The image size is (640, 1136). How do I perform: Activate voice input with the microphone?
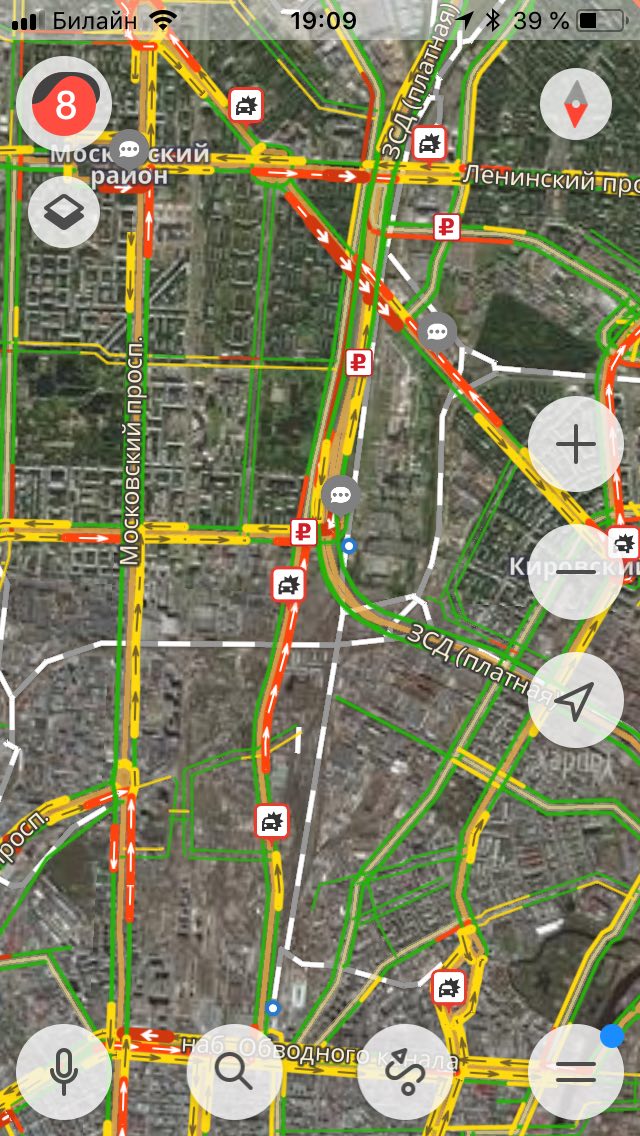(x=64, y=1072)
